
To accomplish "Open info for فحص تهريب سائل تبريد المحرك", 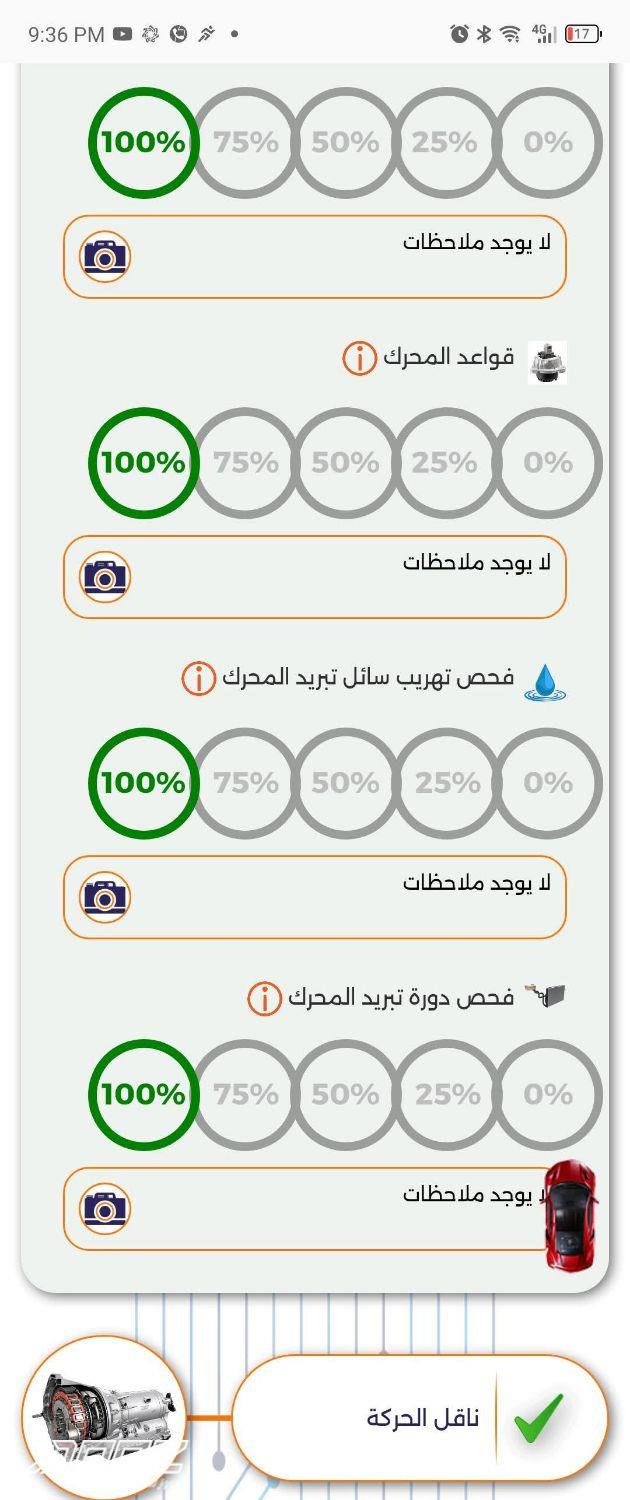I will pyautogui.click(x=198, y=678).
